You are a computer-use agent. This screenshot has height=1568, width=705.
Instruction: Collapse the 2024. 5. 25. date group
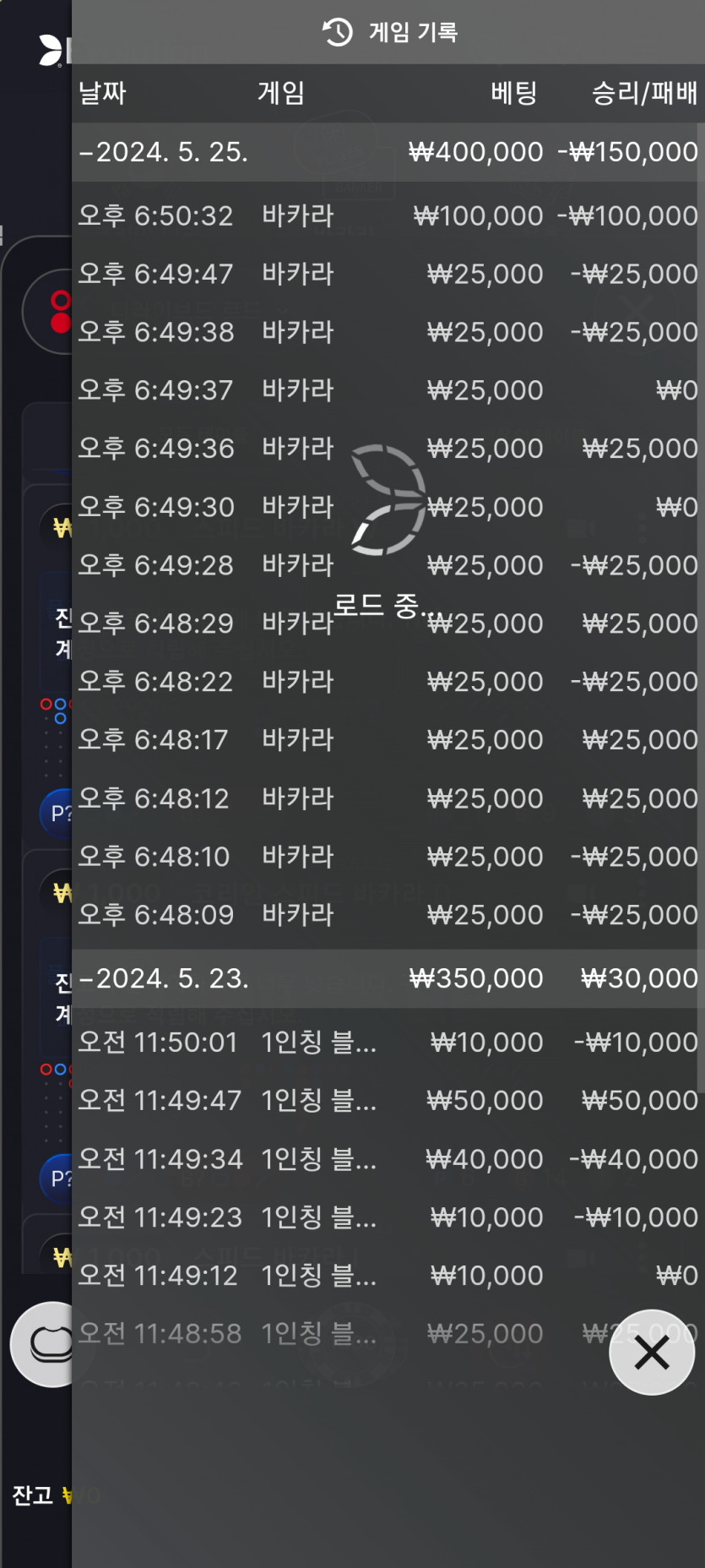coord(388,152)
